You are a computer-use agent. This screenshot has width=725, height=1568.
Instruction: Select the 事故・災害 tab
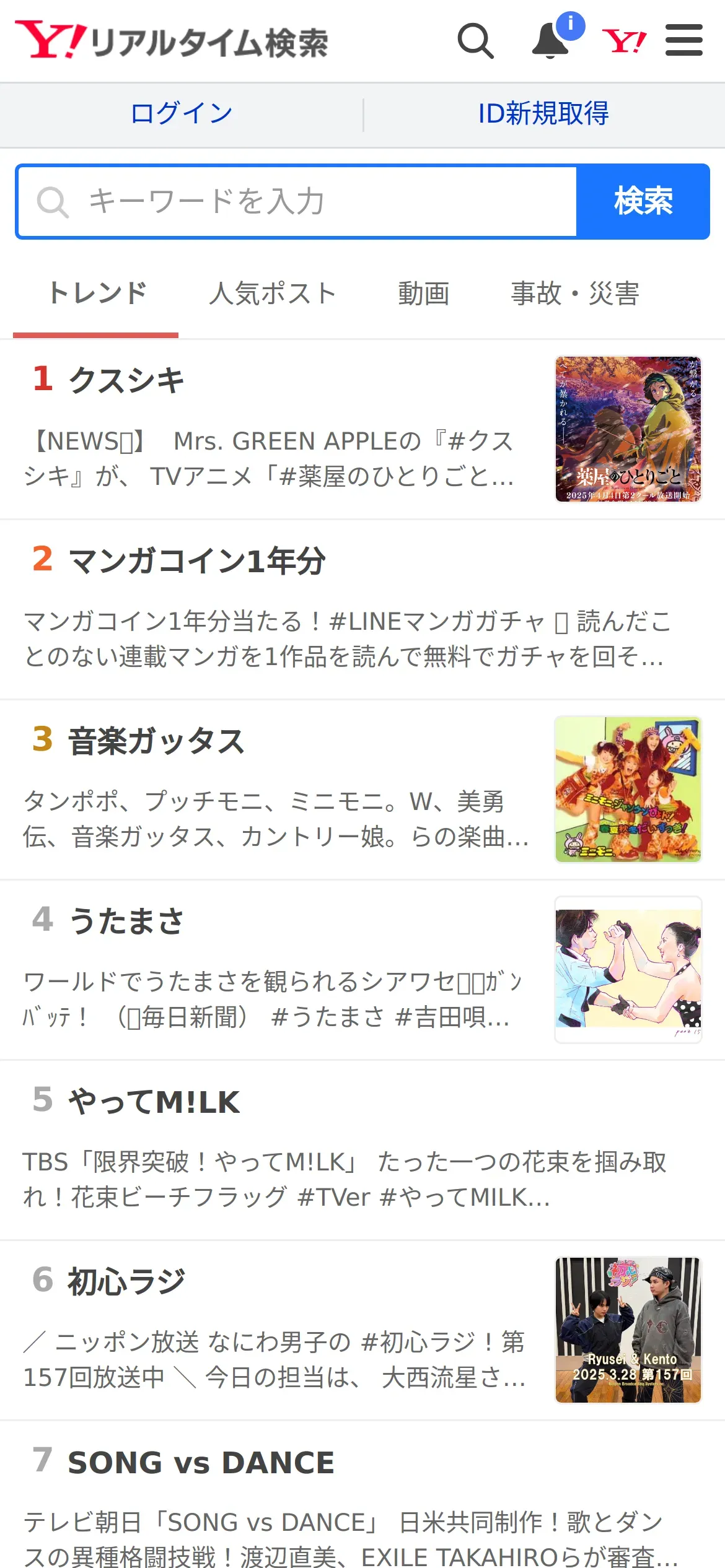pyautogui.click(x=574, y=294)
